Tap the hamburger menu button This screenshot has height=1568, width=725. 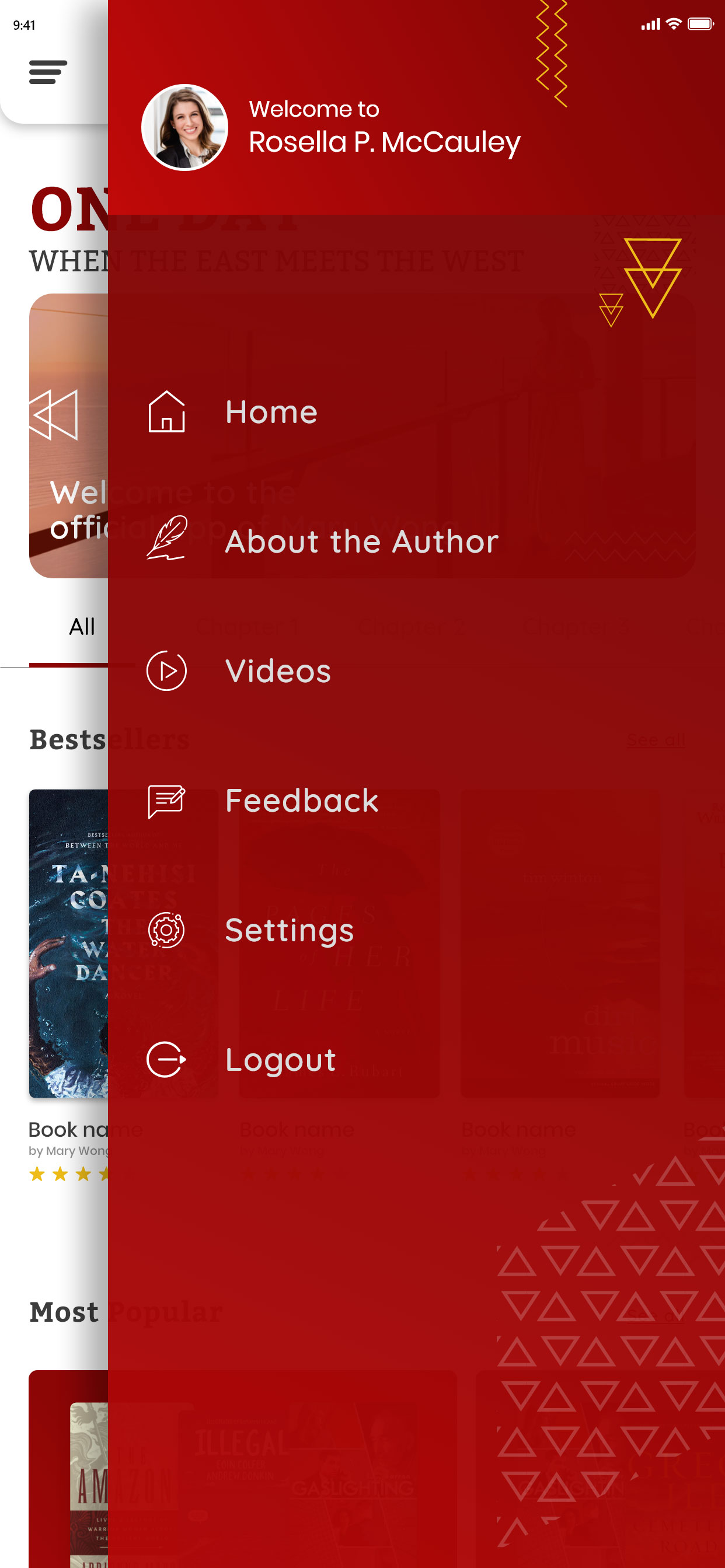tap(47, 72)
